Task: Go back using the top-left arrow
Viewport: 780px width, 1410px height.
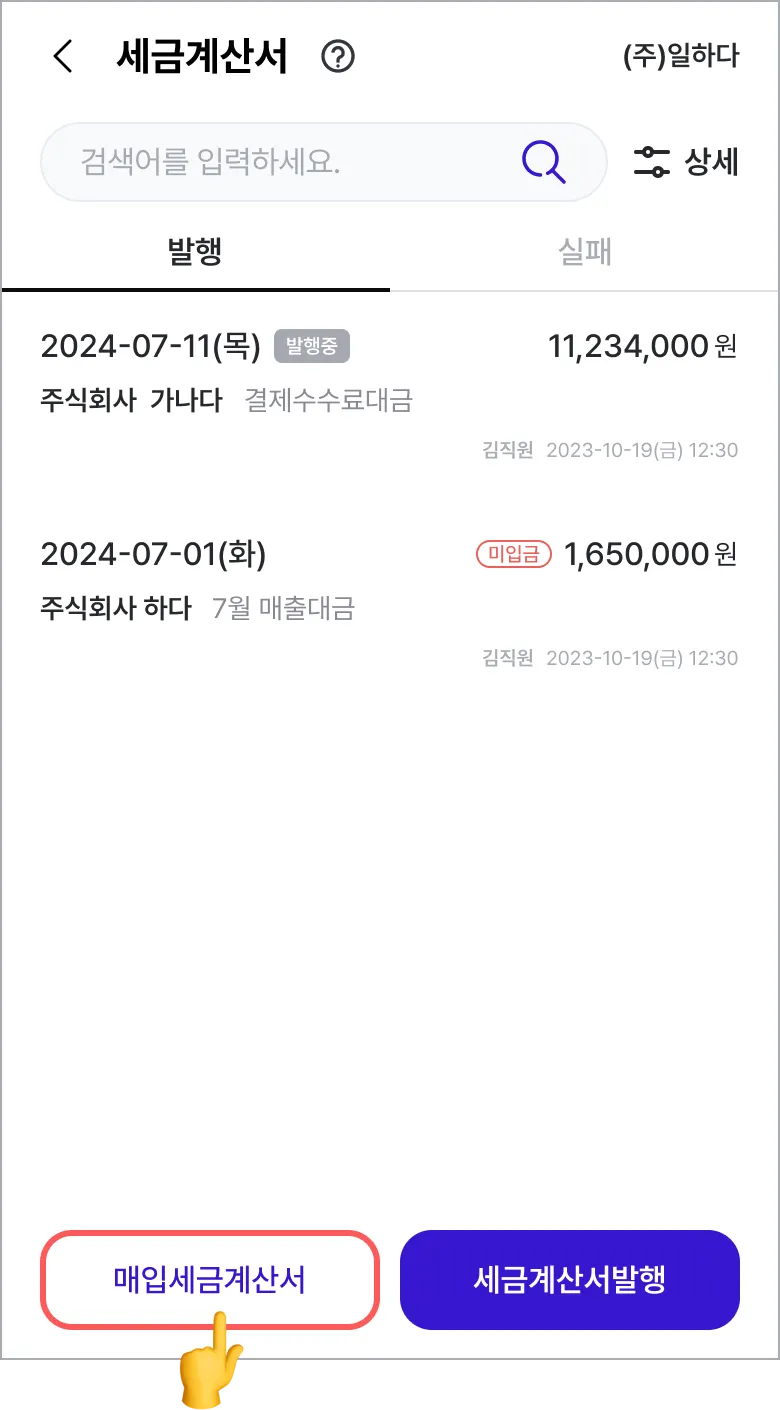Action: click(63, 57)
